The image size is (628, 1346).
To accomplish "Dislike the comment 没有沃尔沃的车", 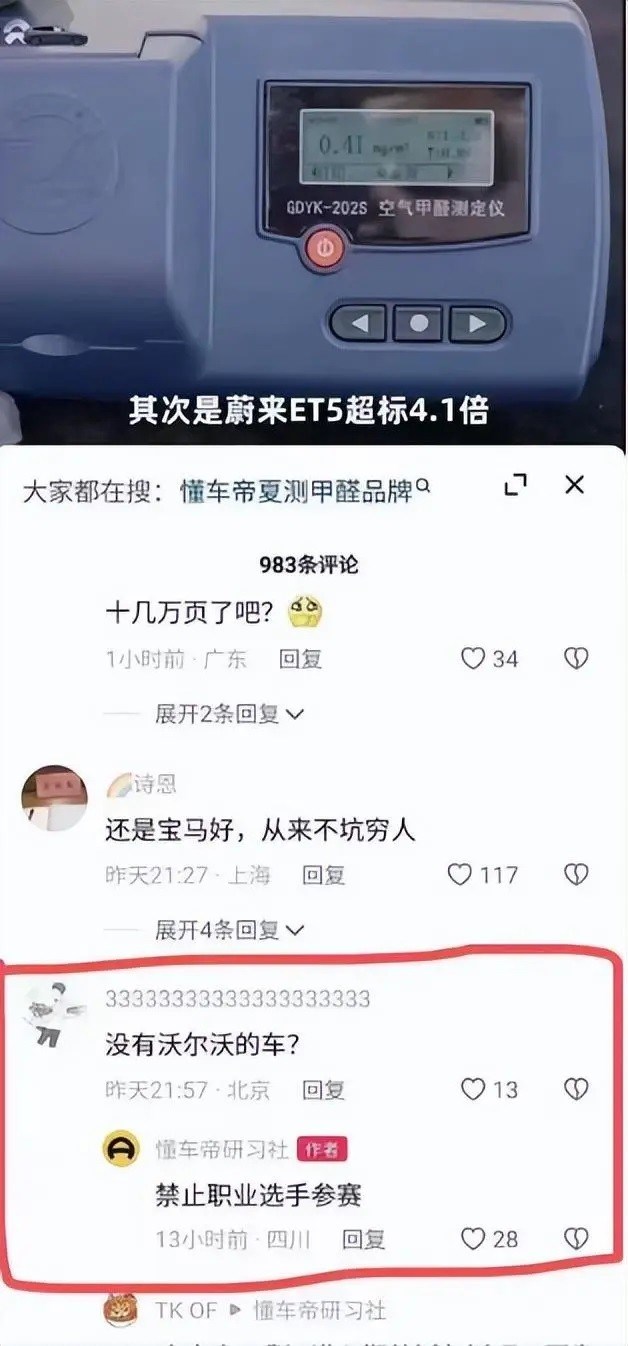I will (576, 1089).
